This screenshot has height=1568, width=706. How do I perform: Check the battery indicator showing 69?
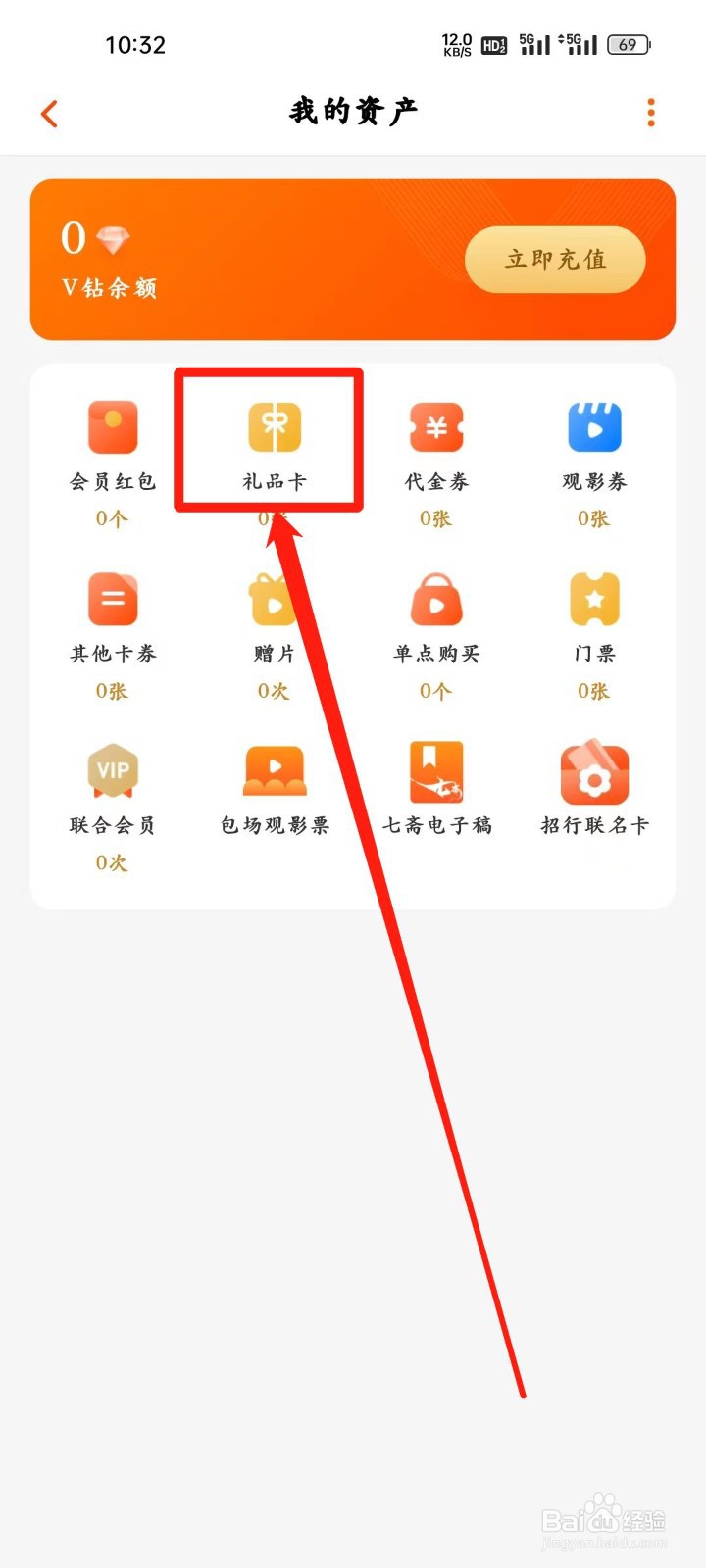click(628, 44)
